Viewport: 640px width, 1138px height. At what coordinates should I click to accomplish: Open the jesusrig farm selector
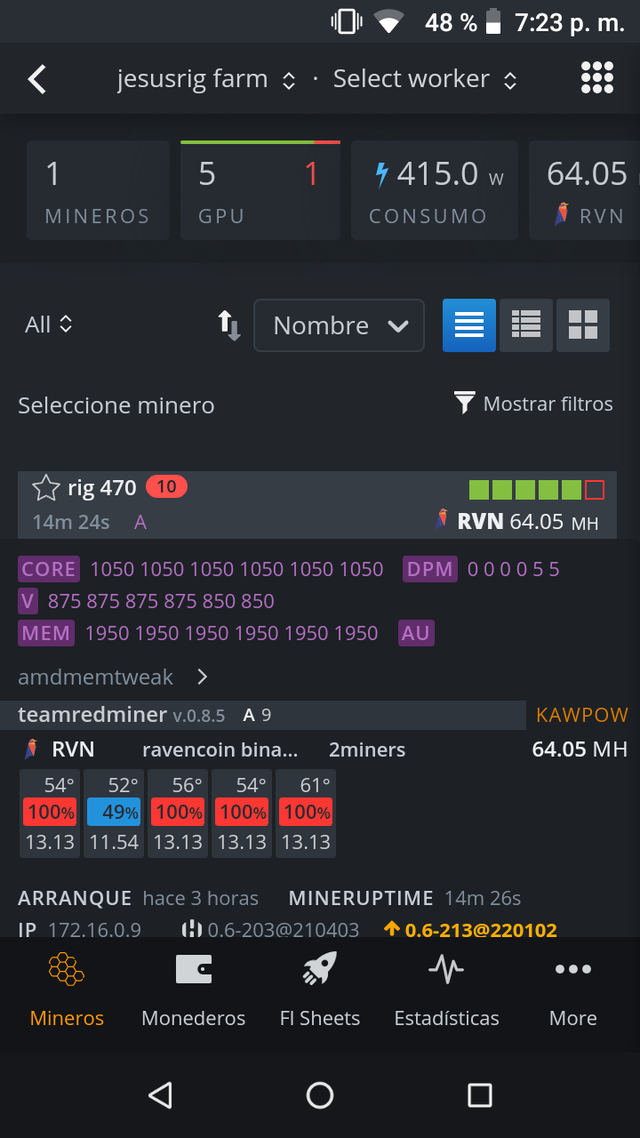point(205,79)
